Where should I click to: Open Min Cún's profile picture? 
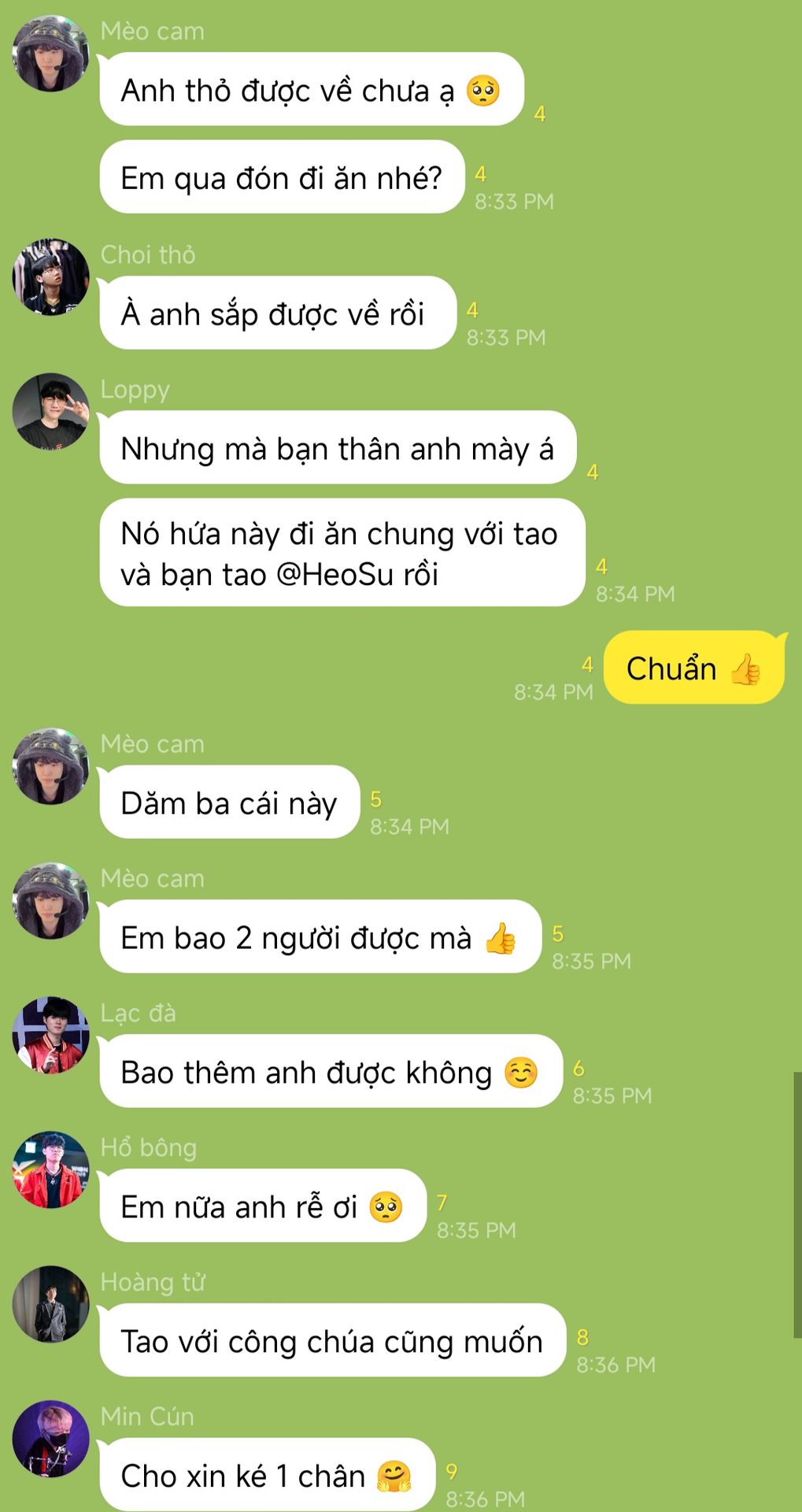tap(50, 1439)
